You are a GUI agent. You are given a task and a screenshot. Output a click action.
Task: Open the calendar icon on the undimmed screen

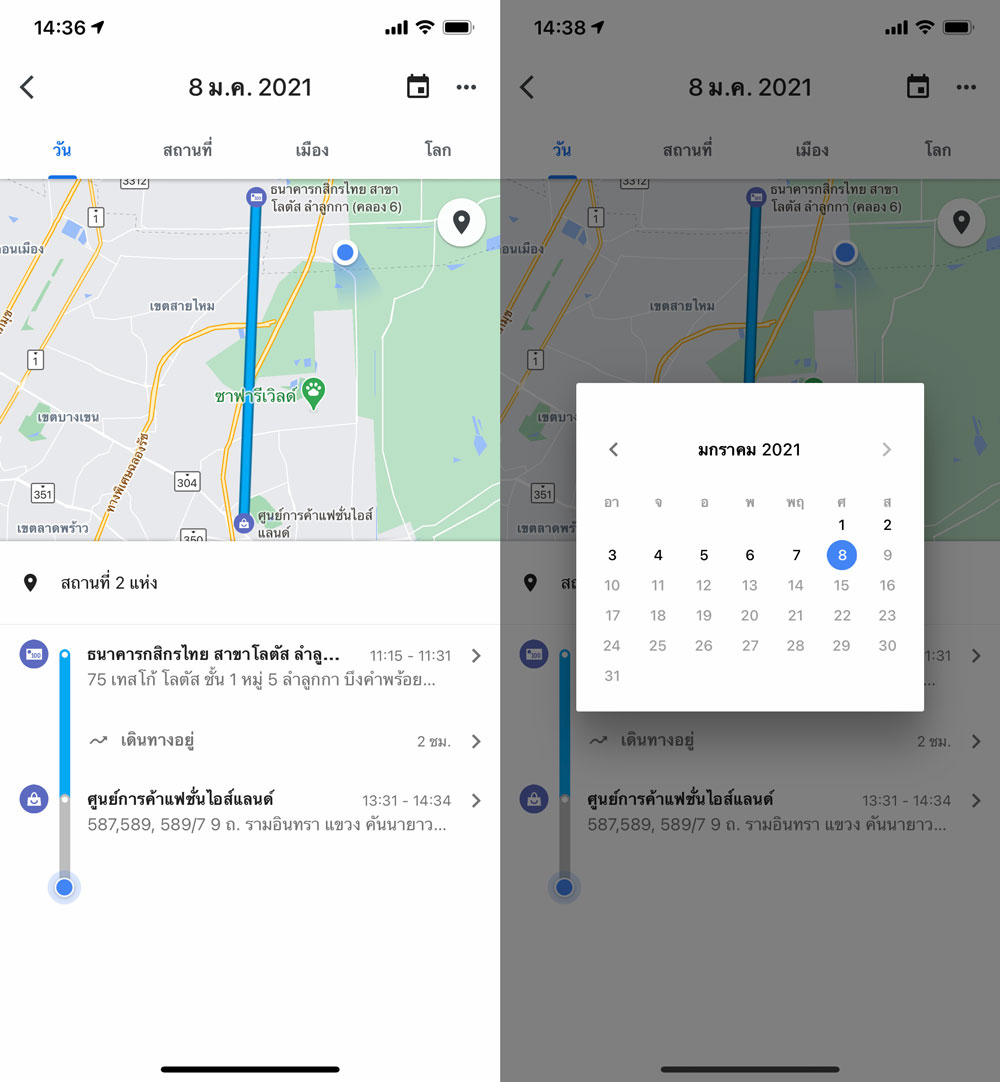click(418, 87)
